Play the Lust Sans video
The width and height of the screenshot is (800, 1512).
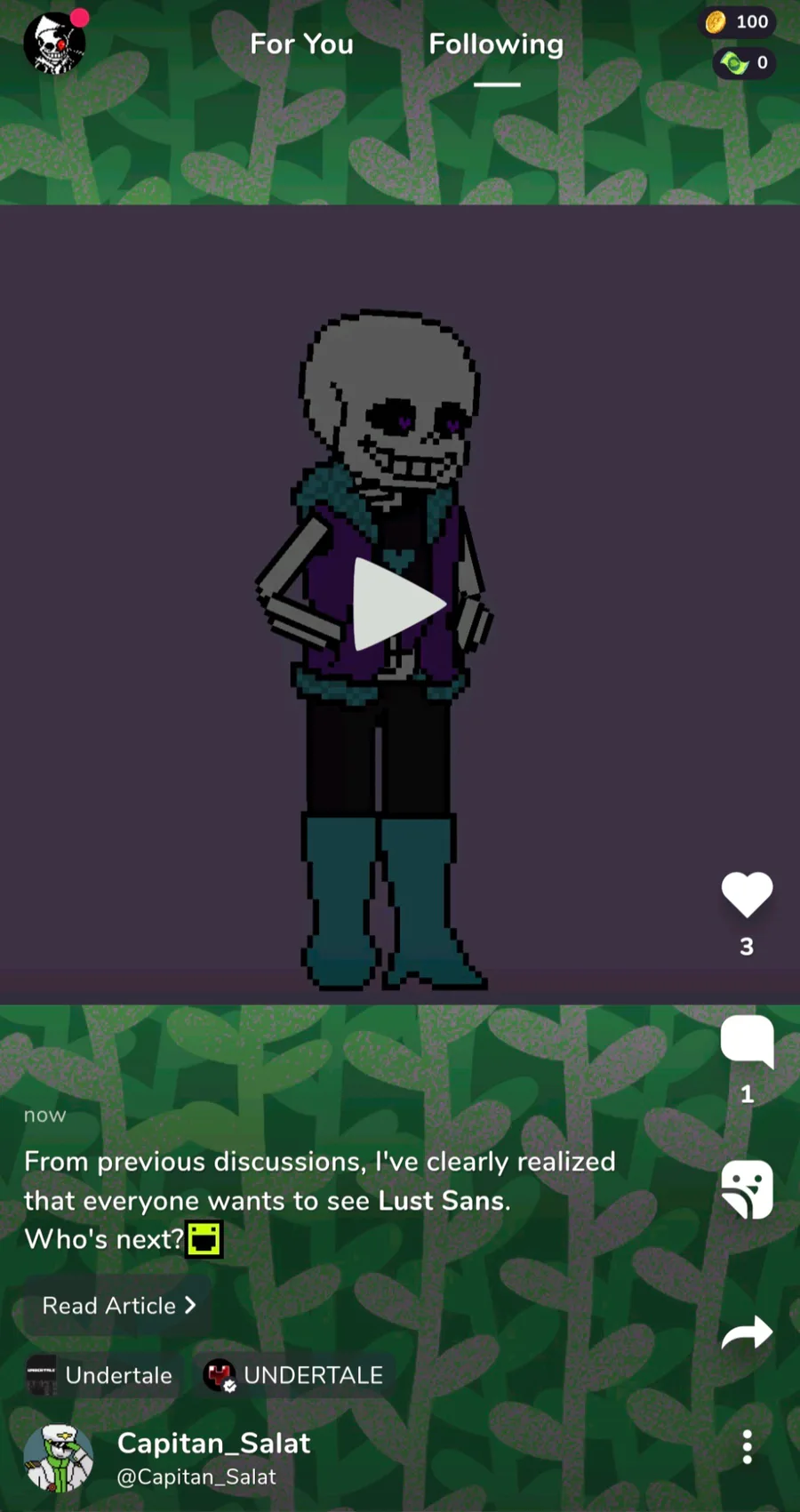coord(399,604)
